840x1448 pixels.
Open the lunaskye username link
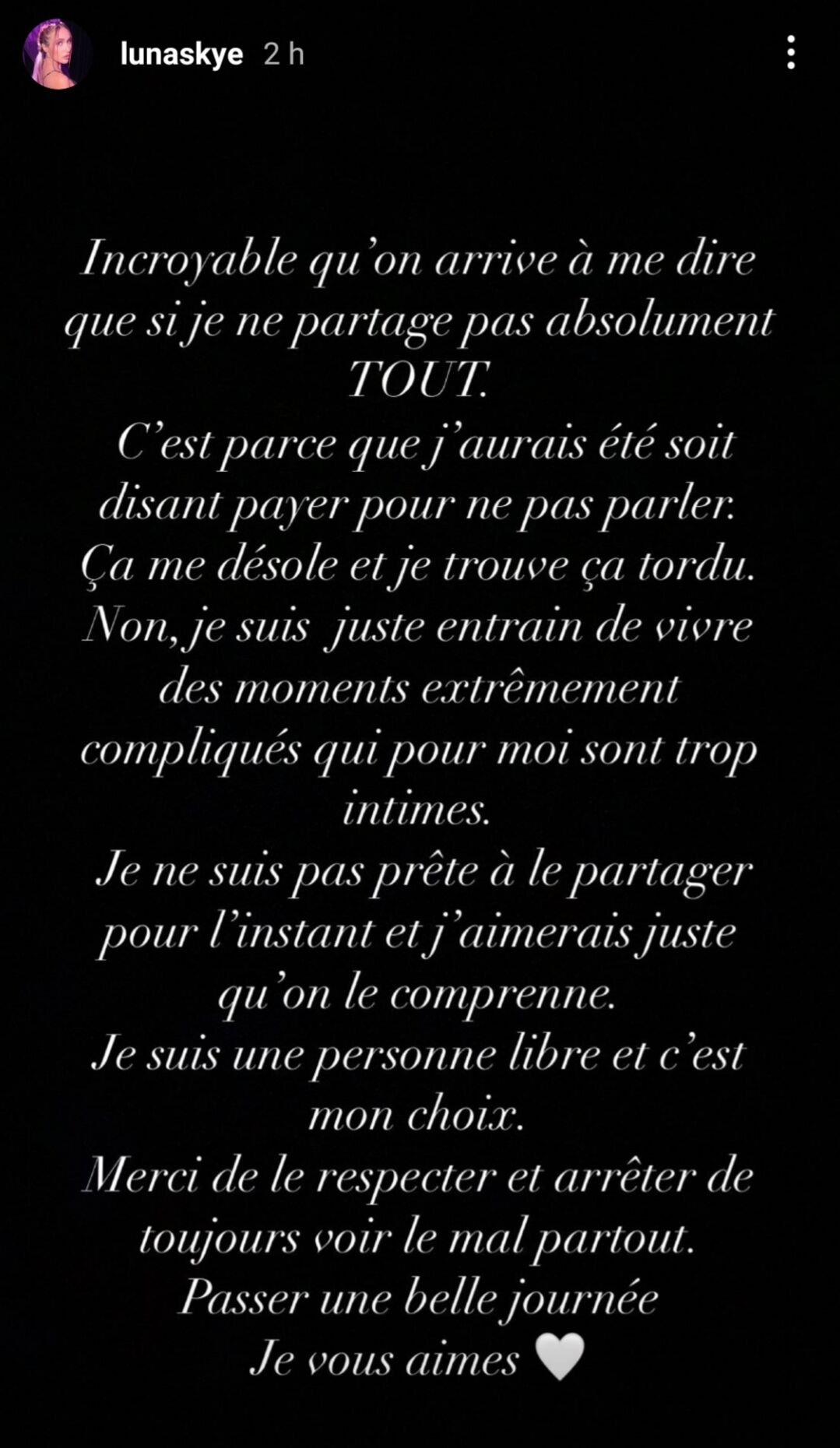(x=181, y=54)
